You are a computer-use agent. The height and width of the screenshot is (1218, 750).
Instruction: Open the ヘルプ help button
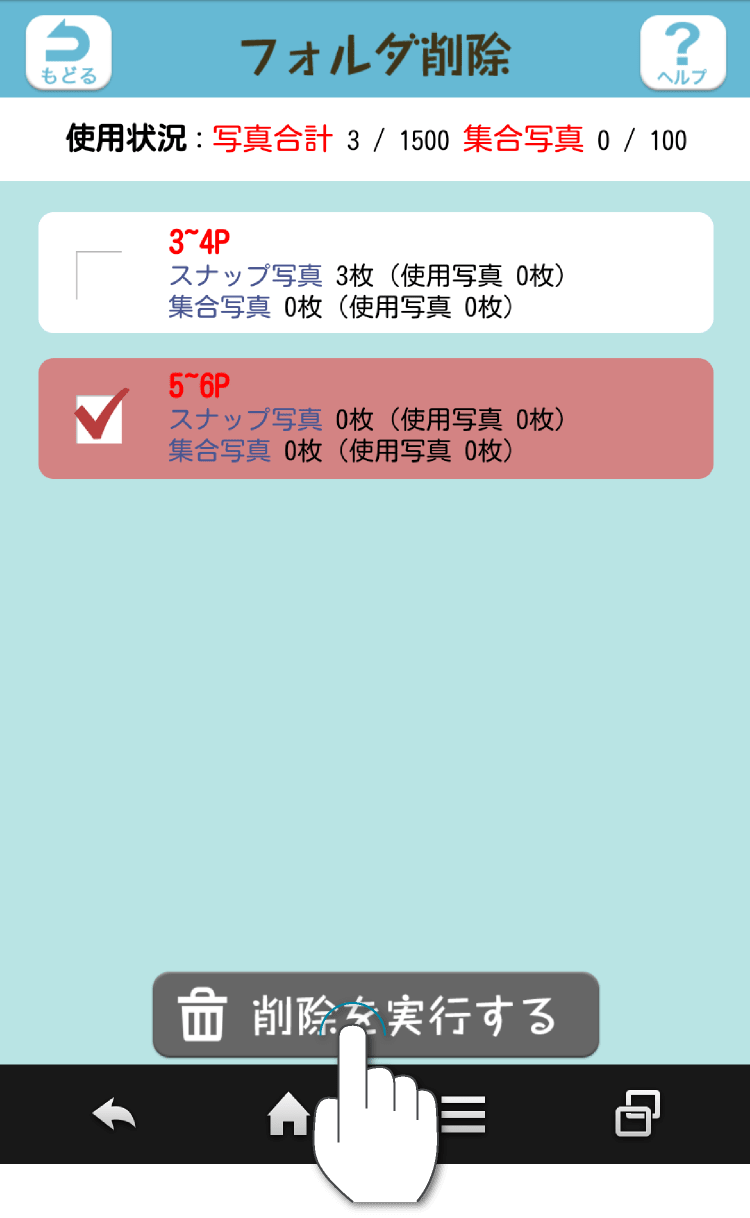(x=682, y=52)
